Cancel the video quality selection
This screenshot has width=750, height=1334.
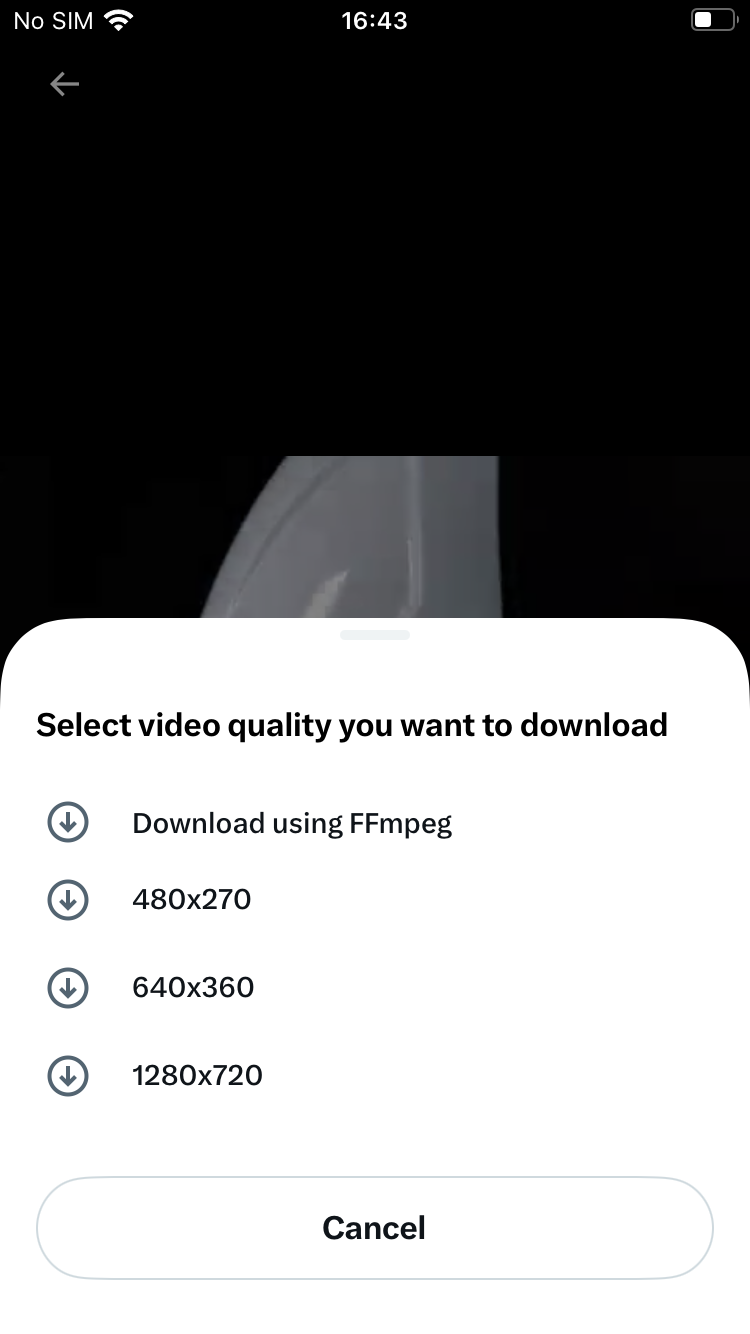[375, 1228]
